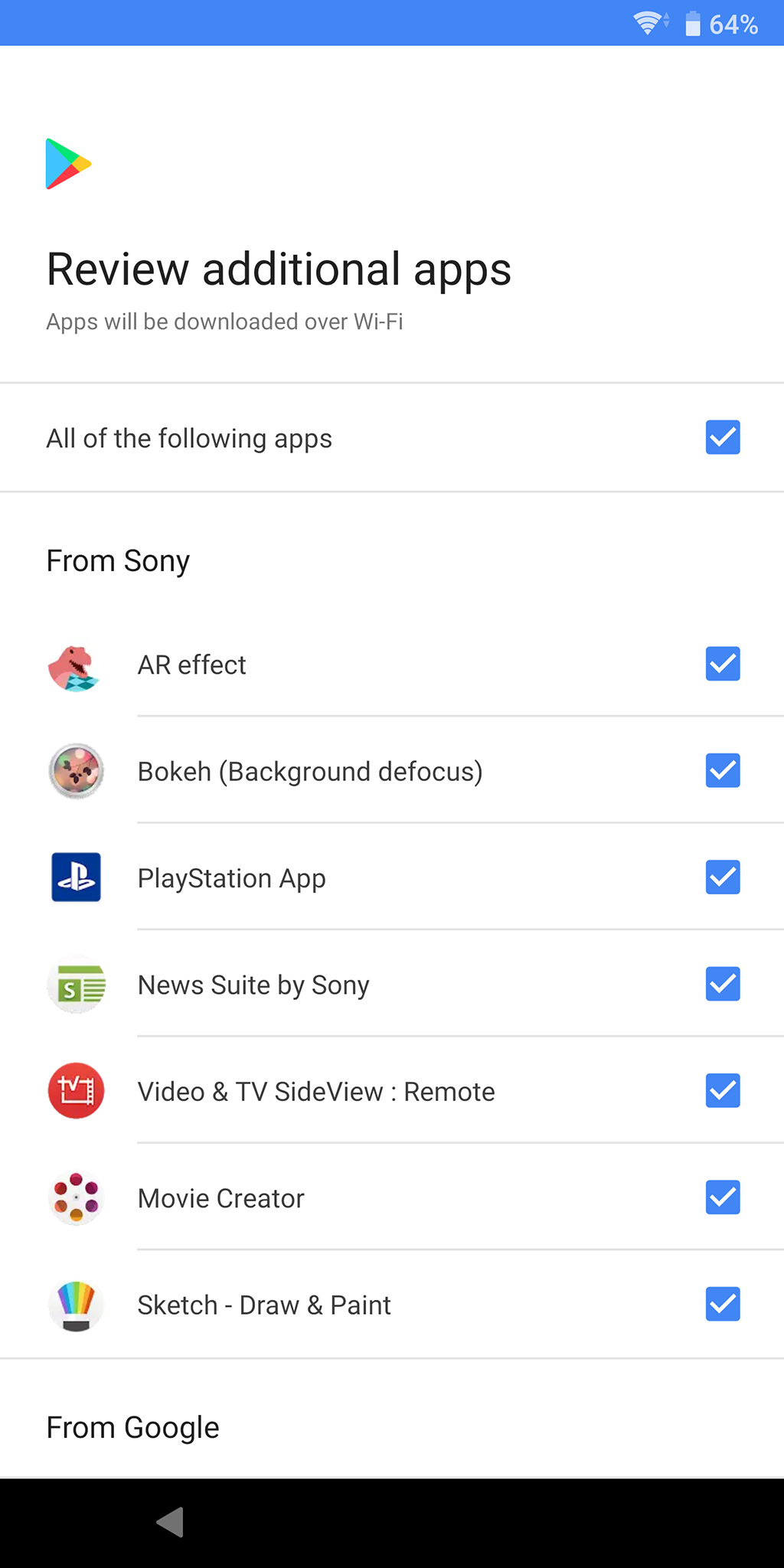
Task: Untick Bokeh (Background defocus) checkbox
Action: 723,770
